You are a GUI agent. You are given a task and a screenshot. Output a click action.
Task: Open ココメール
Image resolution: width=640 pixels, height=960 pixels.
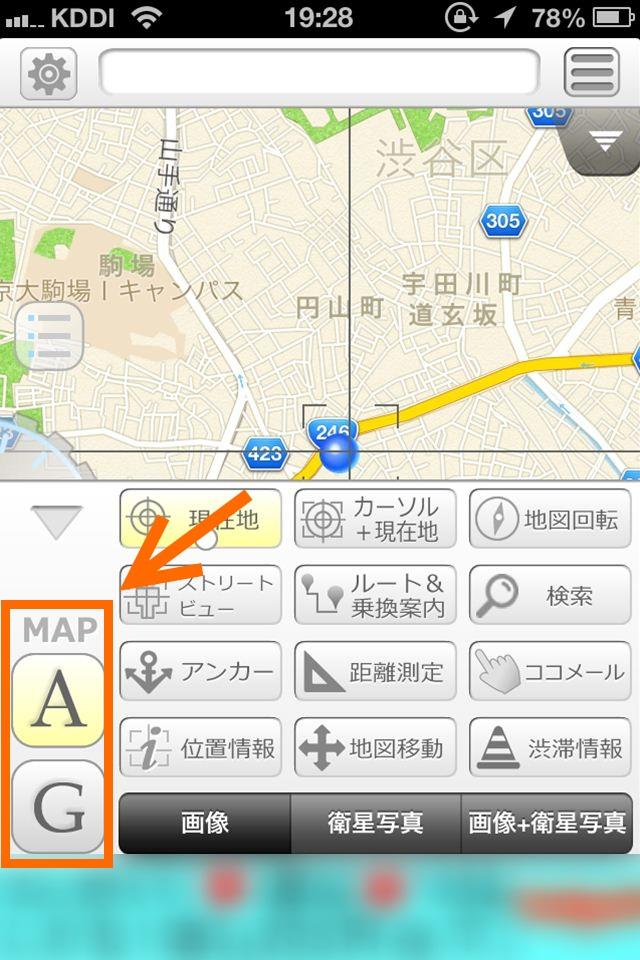[549, 671]
